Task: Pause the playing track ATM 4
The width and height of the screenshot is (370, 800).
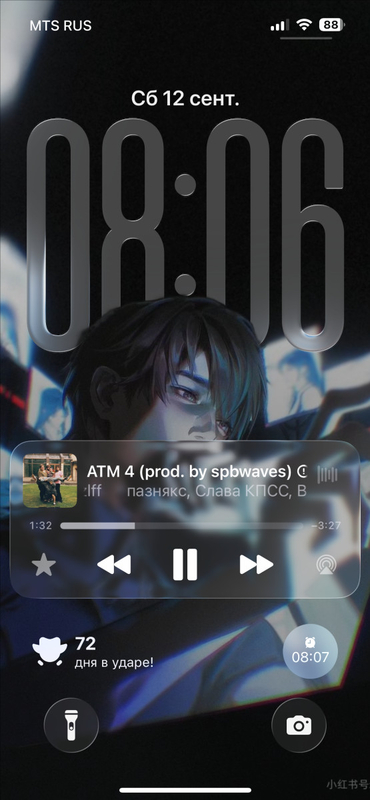Action: click(x=185, y=564)
